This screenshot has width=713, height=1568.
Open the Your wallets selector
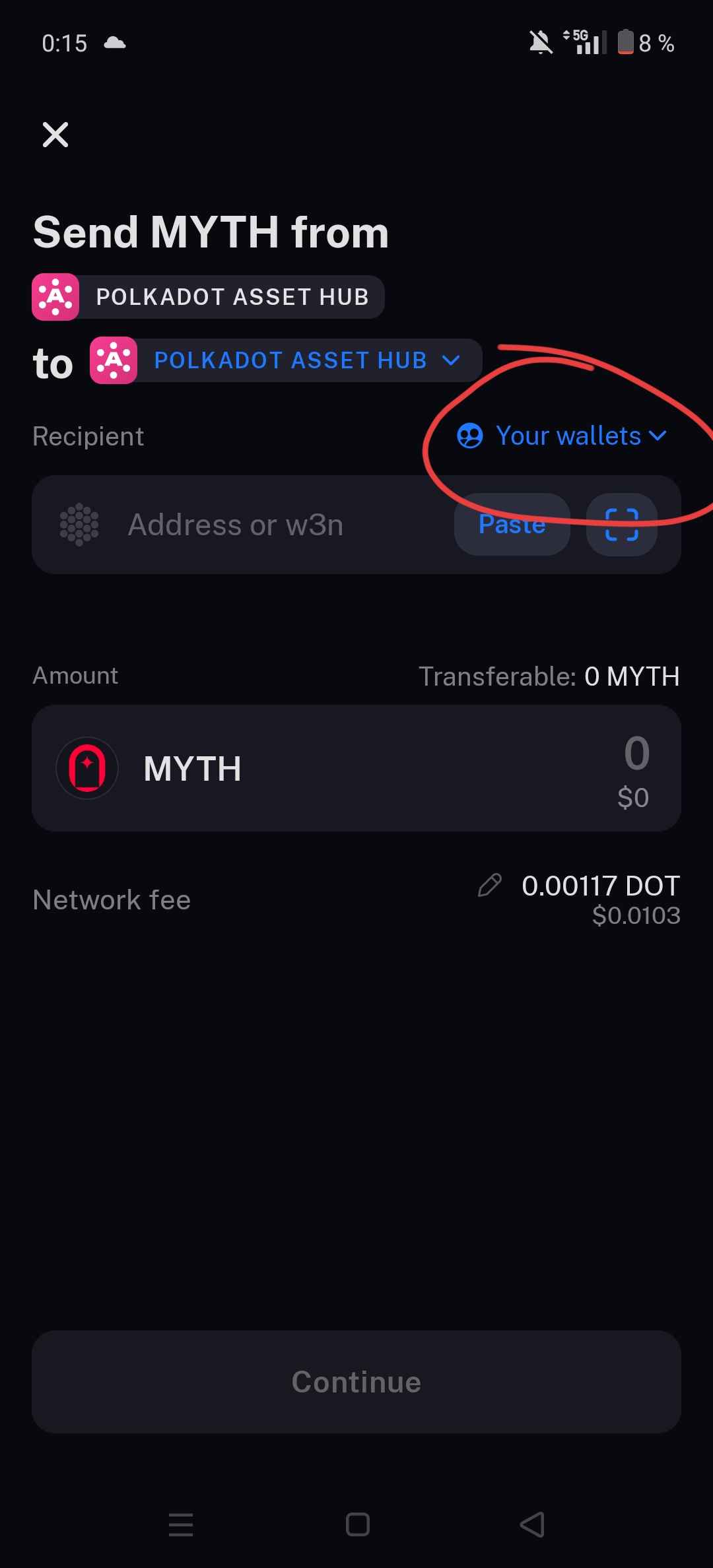click(x=562, y=436)
